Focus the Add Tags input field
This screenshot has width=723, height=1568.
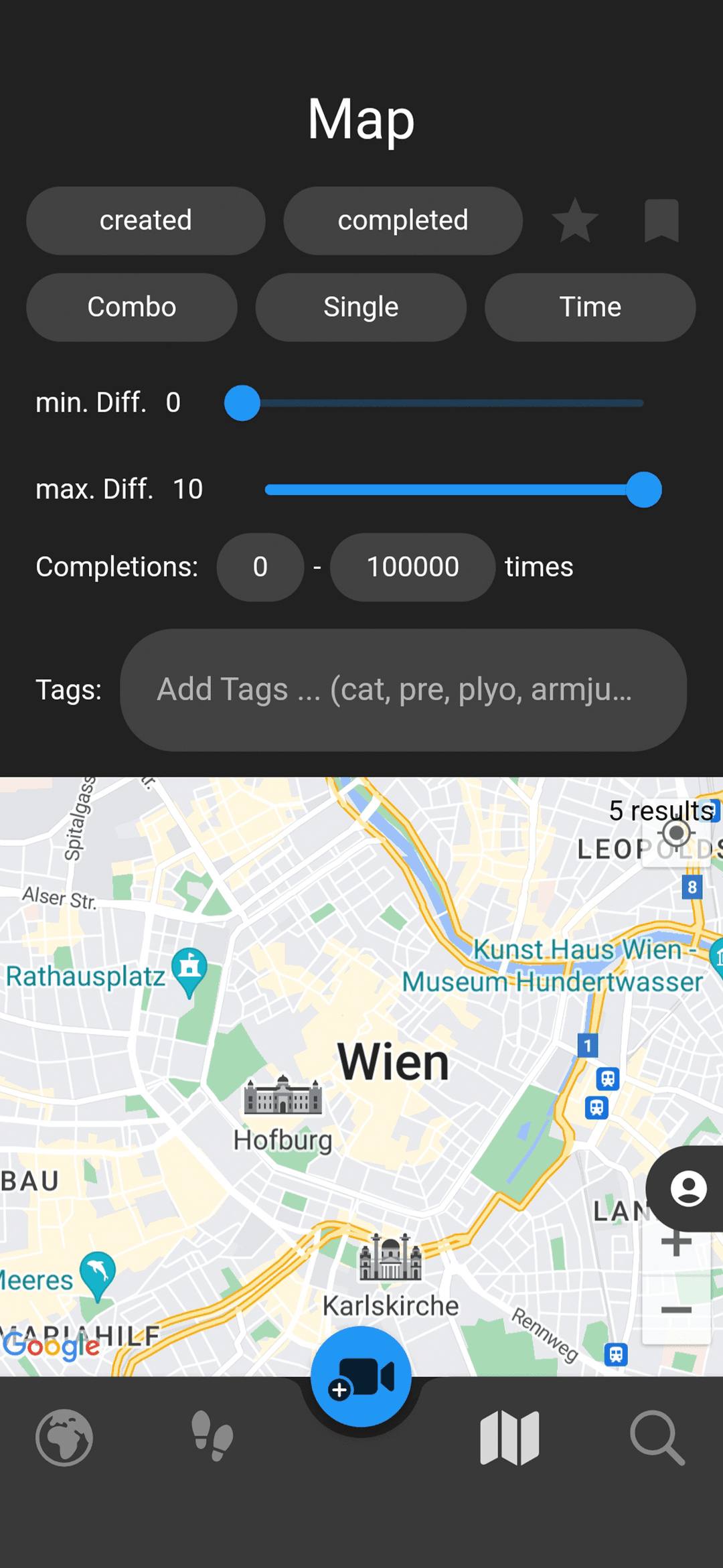coord(403,690)
